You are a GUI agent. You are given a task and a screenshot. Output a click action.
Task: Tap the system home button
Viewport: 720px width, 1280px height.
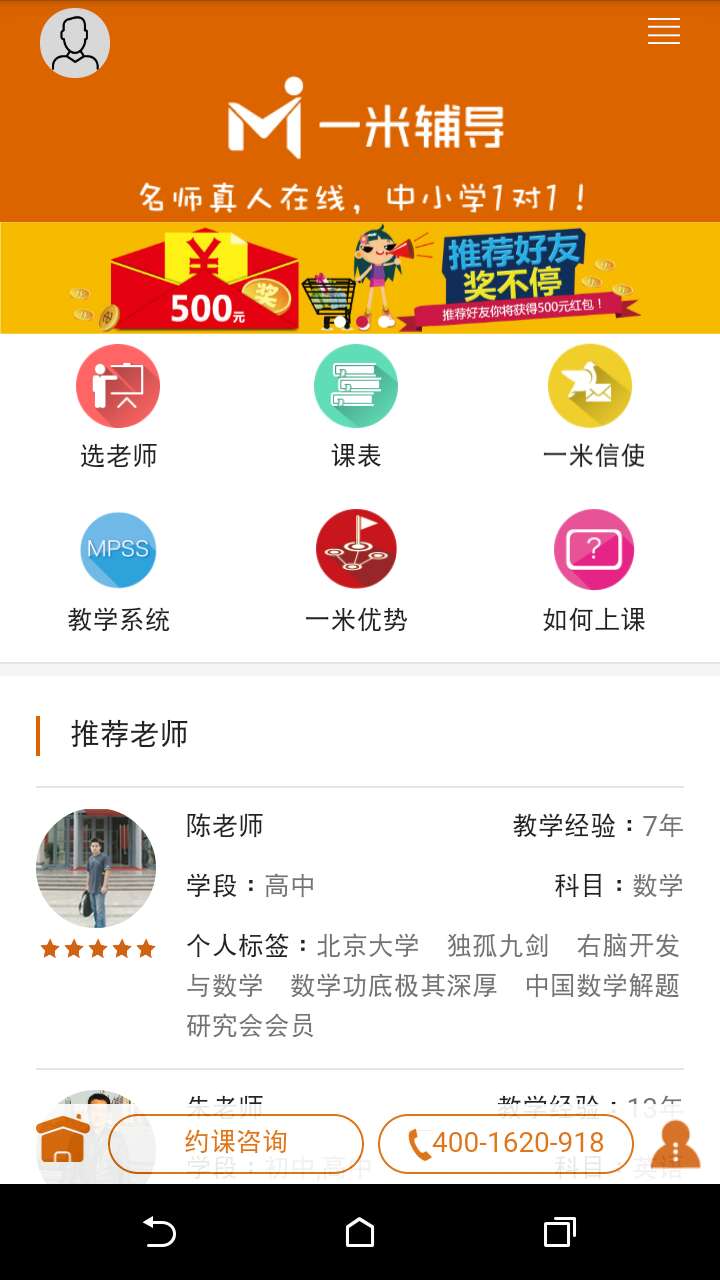click(360, 1232)
